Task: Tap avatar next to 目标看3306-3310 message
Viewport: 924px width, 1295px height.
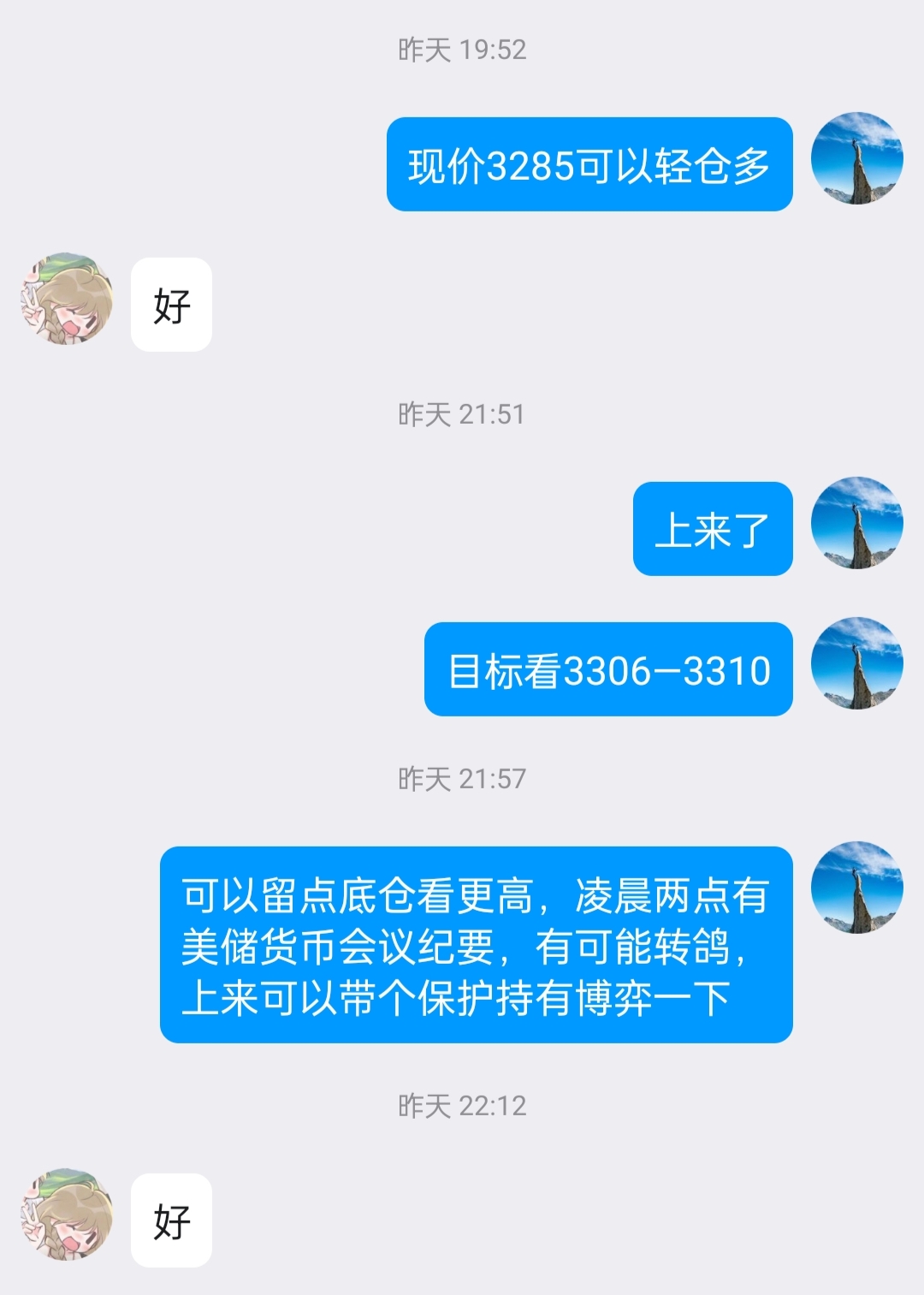Action: click(856, 663)
